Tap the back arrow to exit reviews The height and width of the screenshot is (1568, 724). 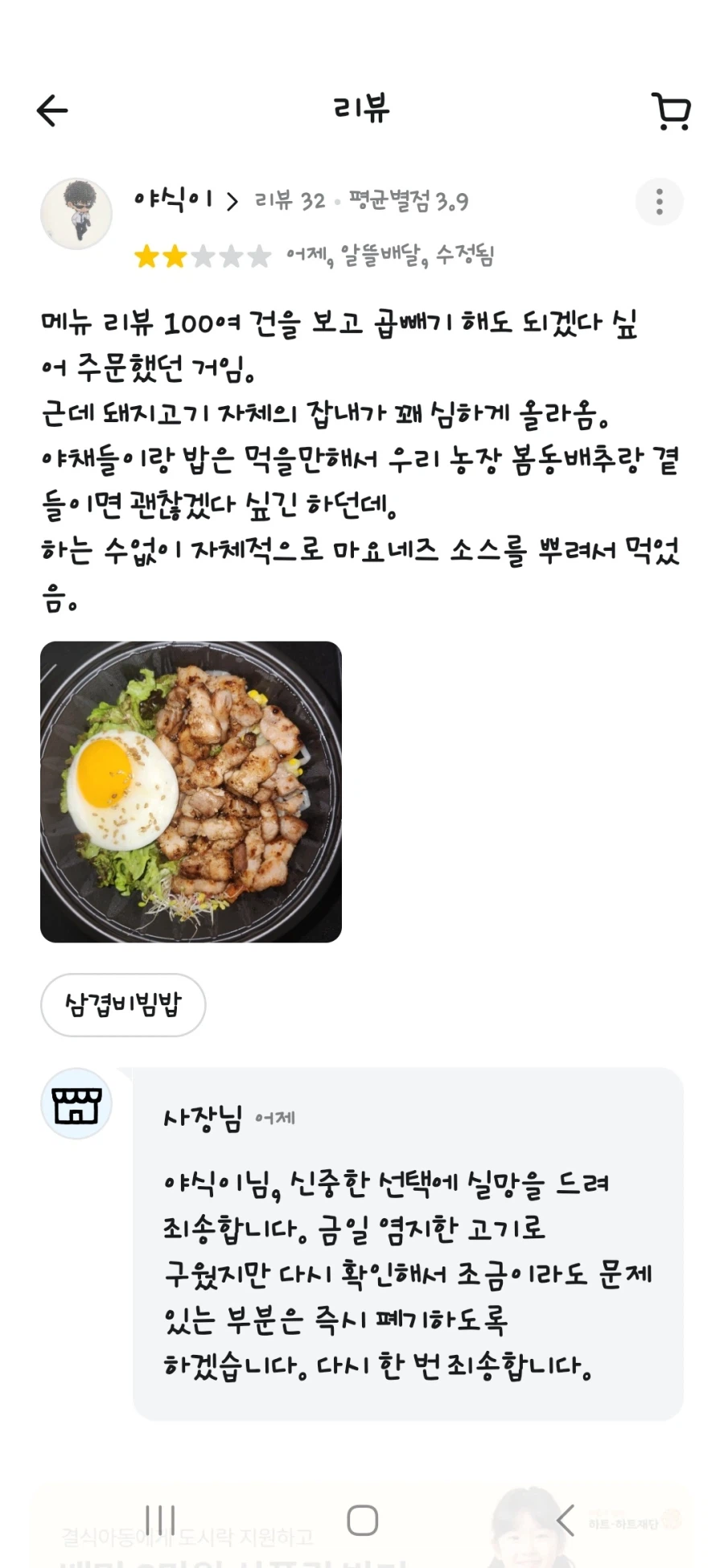pyautogui.click(x=51, y=110)
